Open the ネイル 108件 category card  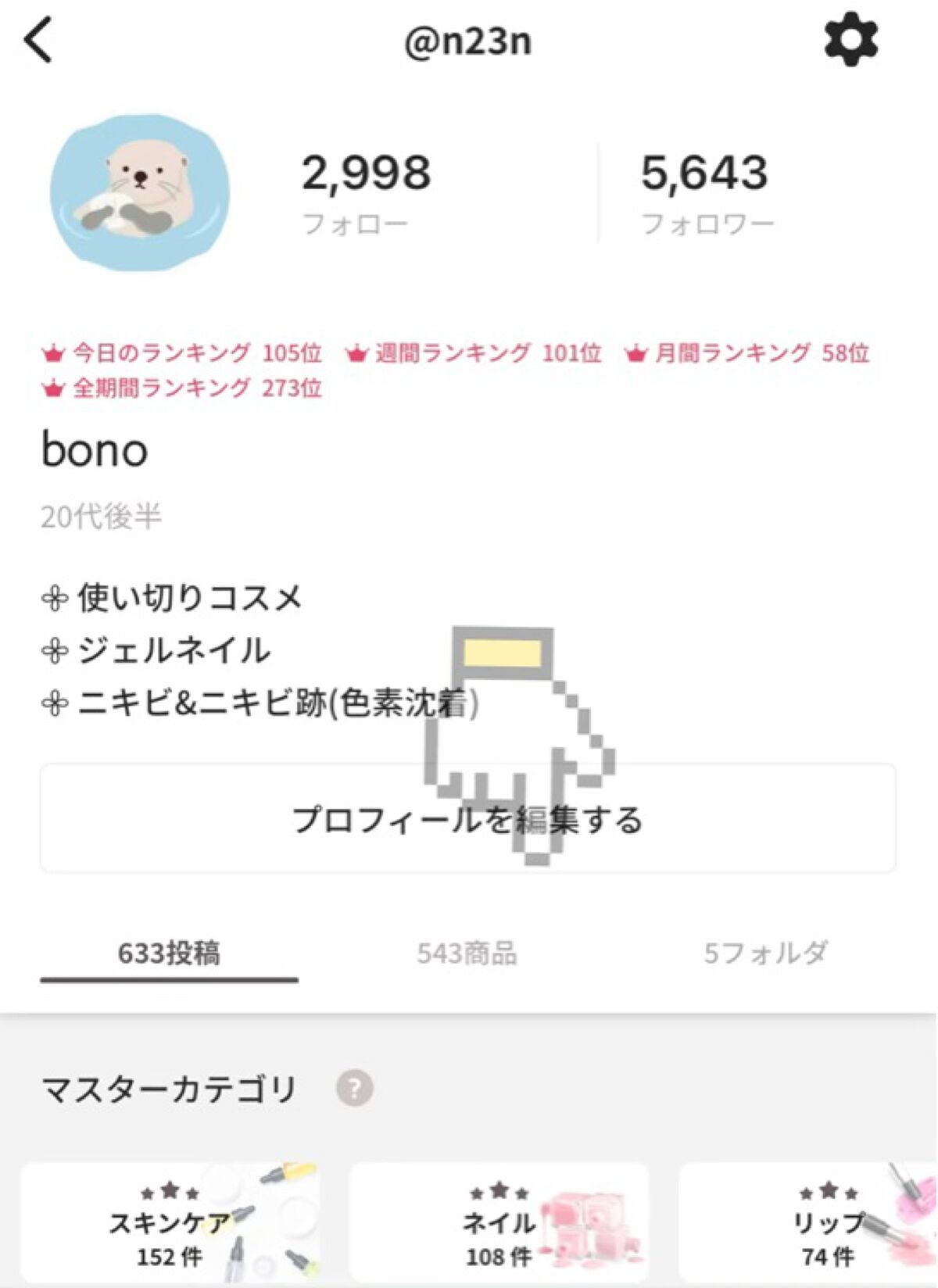pyautogui.click(x=499, y=1222)
